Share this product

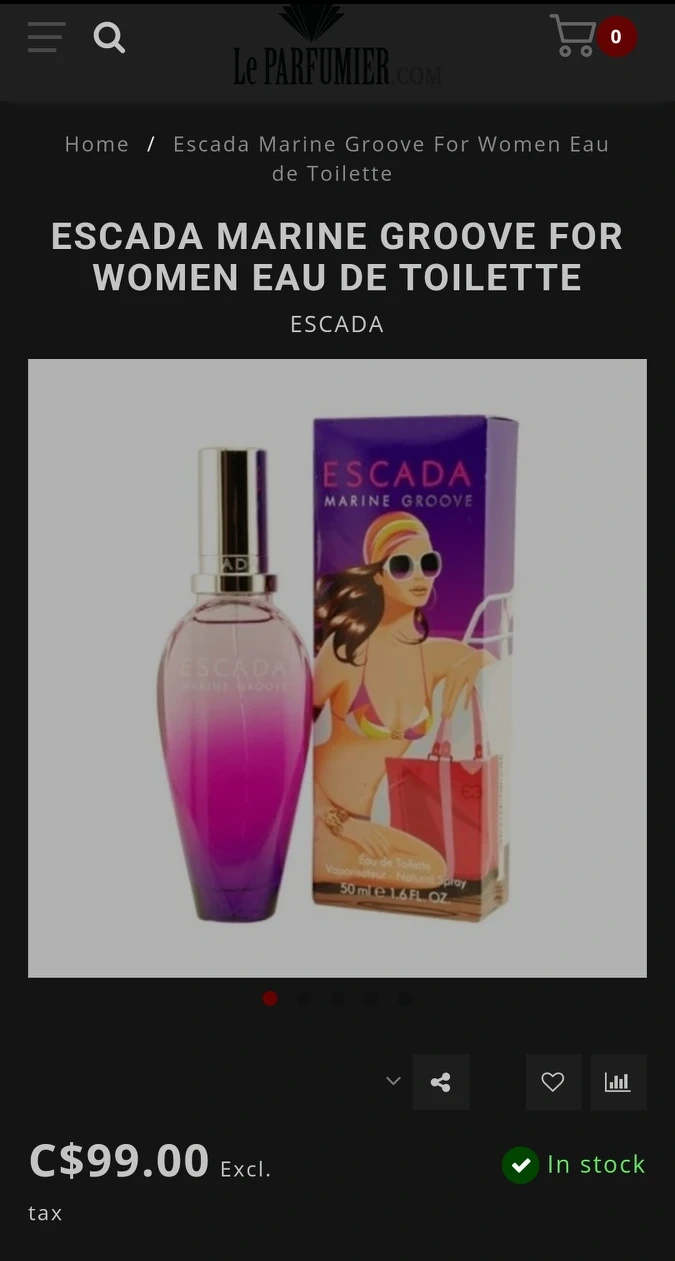point(440,1082)
